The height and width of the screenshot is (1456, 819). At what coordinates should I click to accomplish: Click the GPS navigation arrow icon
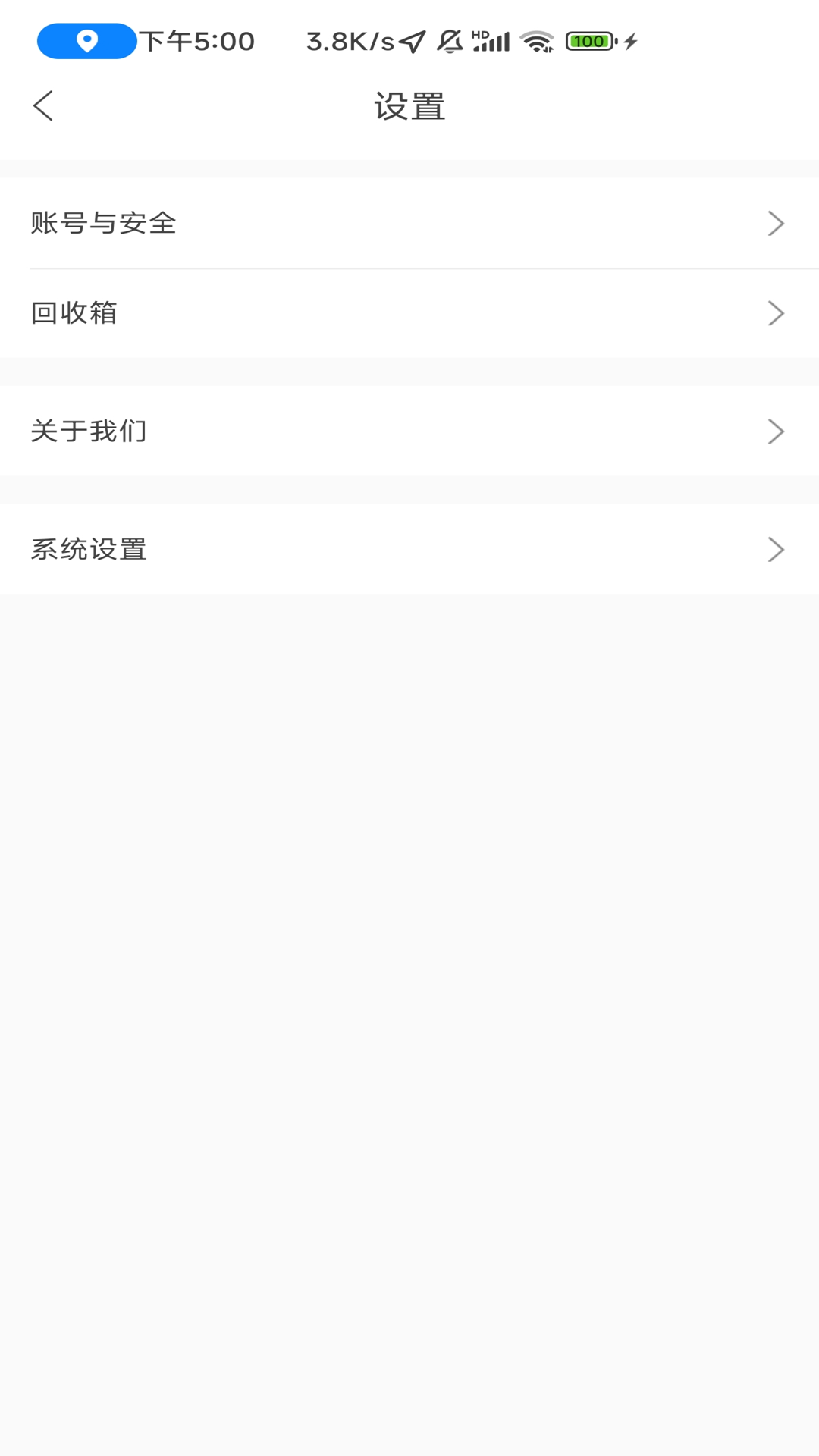pos(412,42)
